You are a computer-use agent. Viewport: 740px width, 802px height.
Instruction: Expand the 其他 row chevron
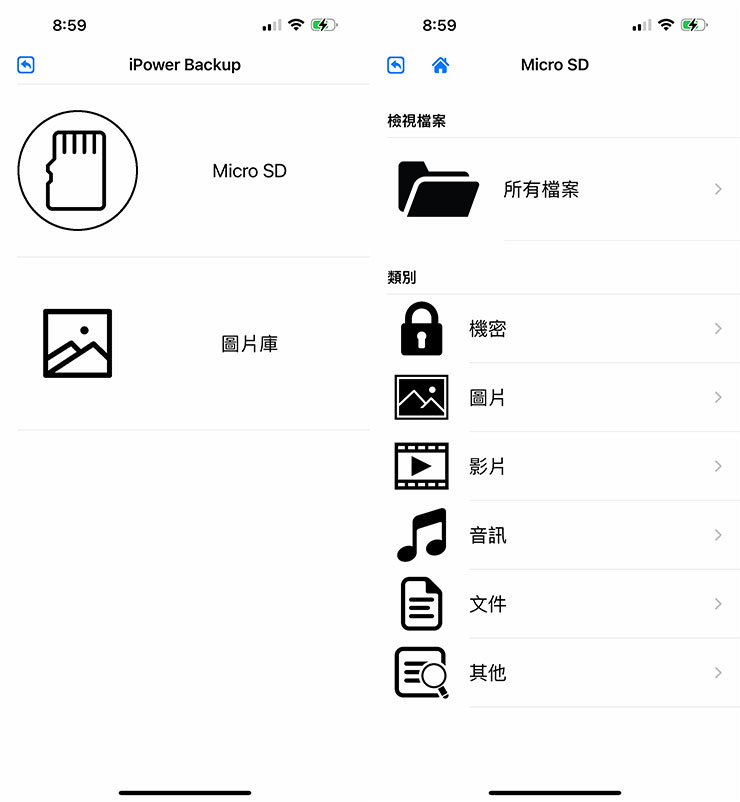[x=717, y=673]
